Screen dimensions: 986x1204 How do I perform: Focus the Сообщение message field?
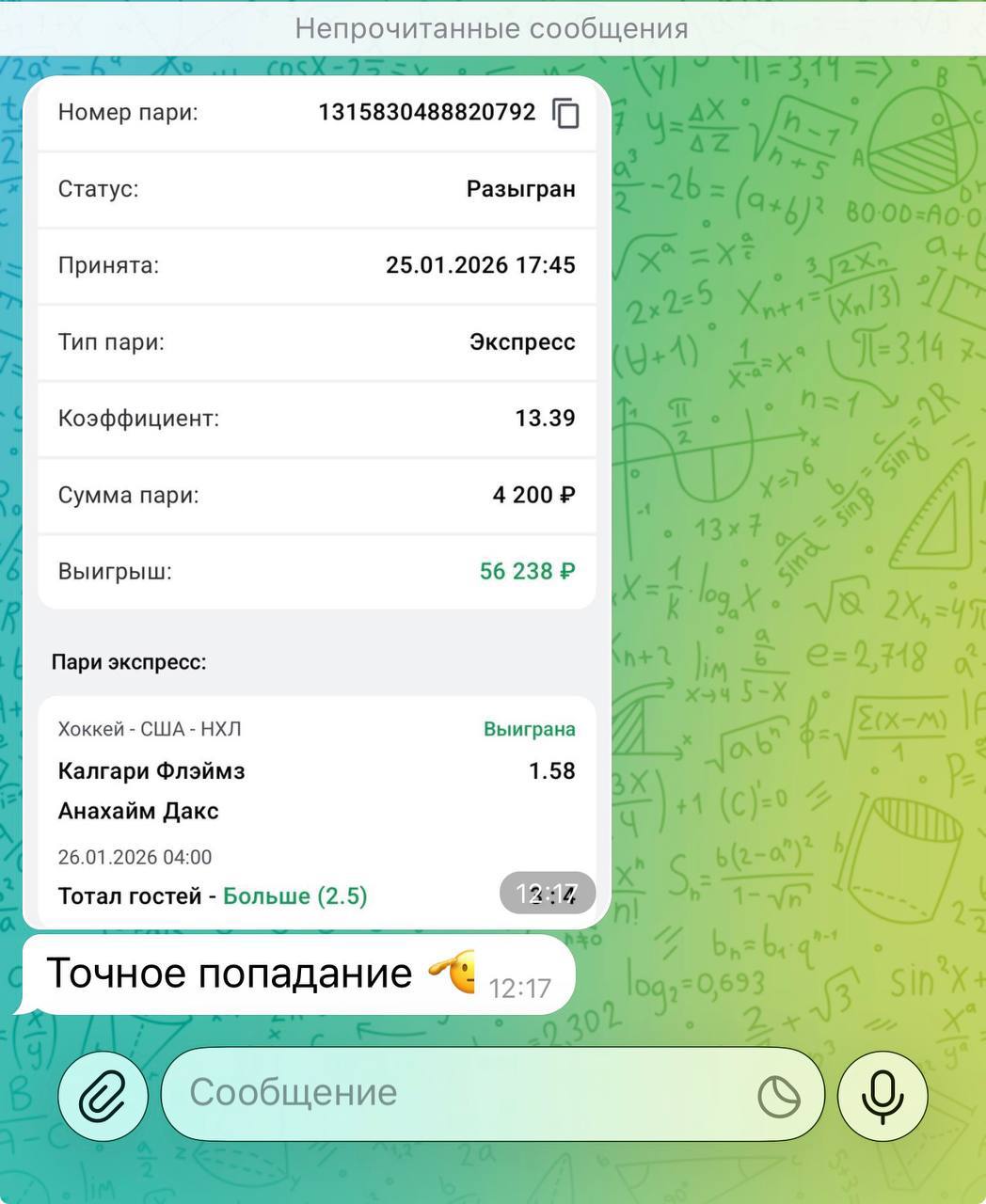[452, 1093]
